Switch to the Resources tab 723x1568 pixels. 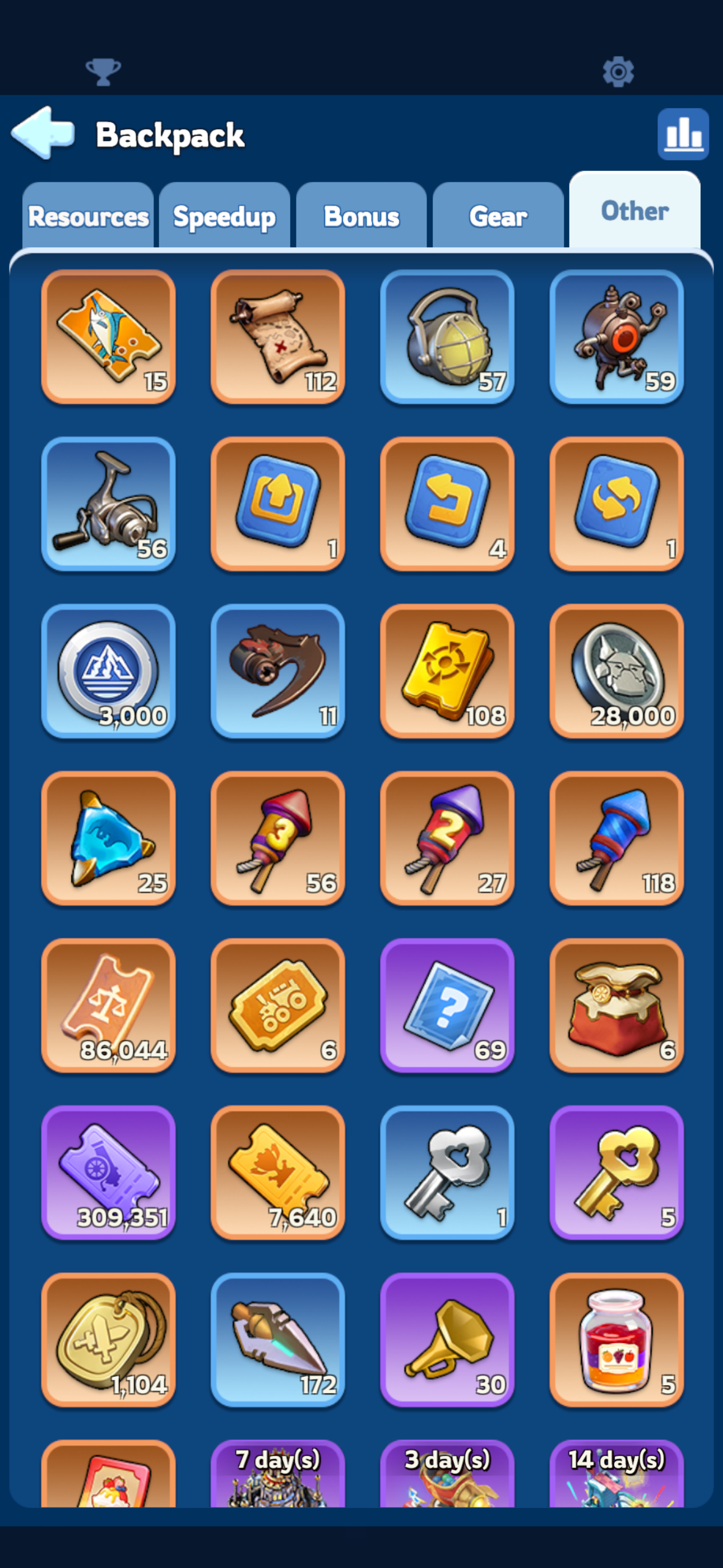(x=88, y=216)
